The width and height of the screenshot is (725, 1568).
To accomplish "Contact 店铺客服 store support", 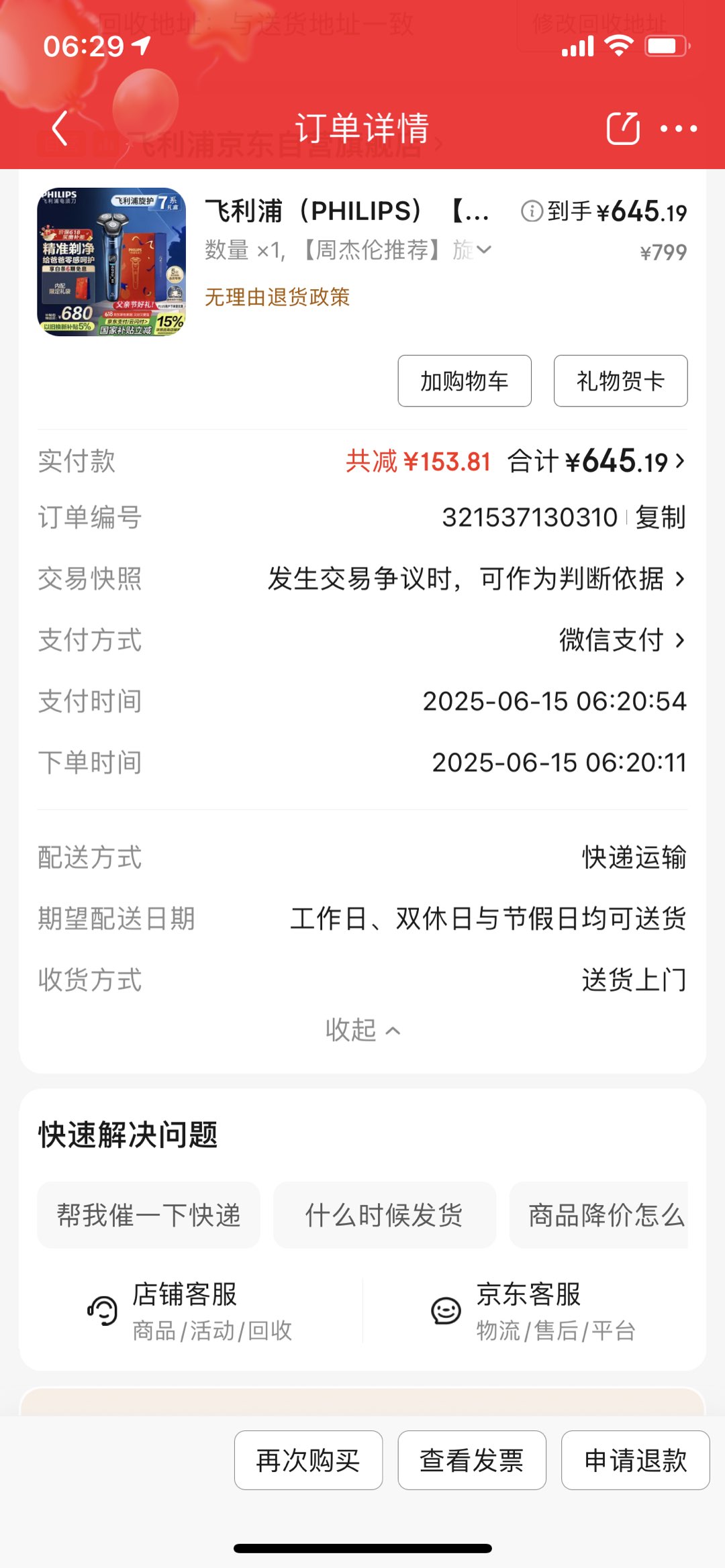I will pyautogui.click(x=190, y=1311).
